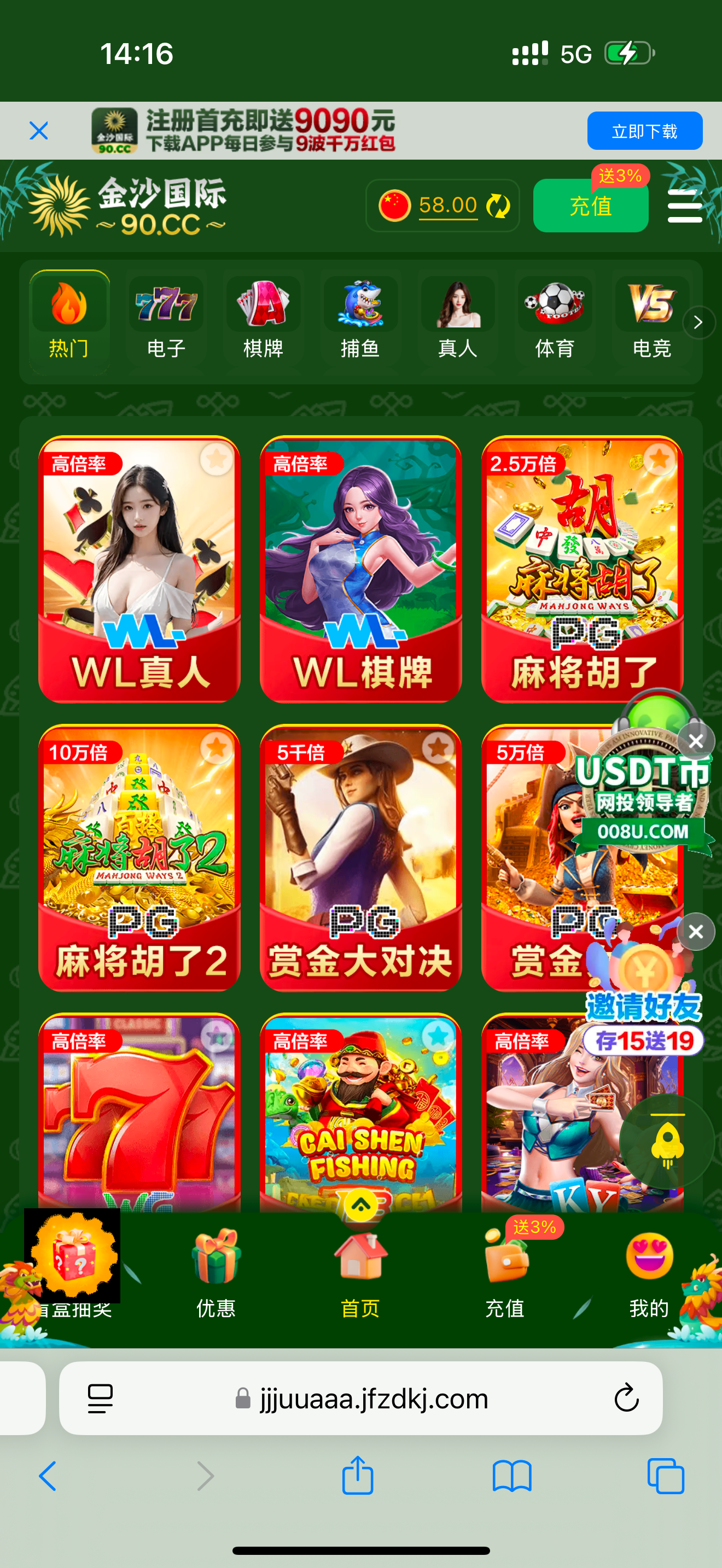Open the 捕鱼 fishing games category
This screenshot has height=1568, width=722.
click(x=360, y=317)
